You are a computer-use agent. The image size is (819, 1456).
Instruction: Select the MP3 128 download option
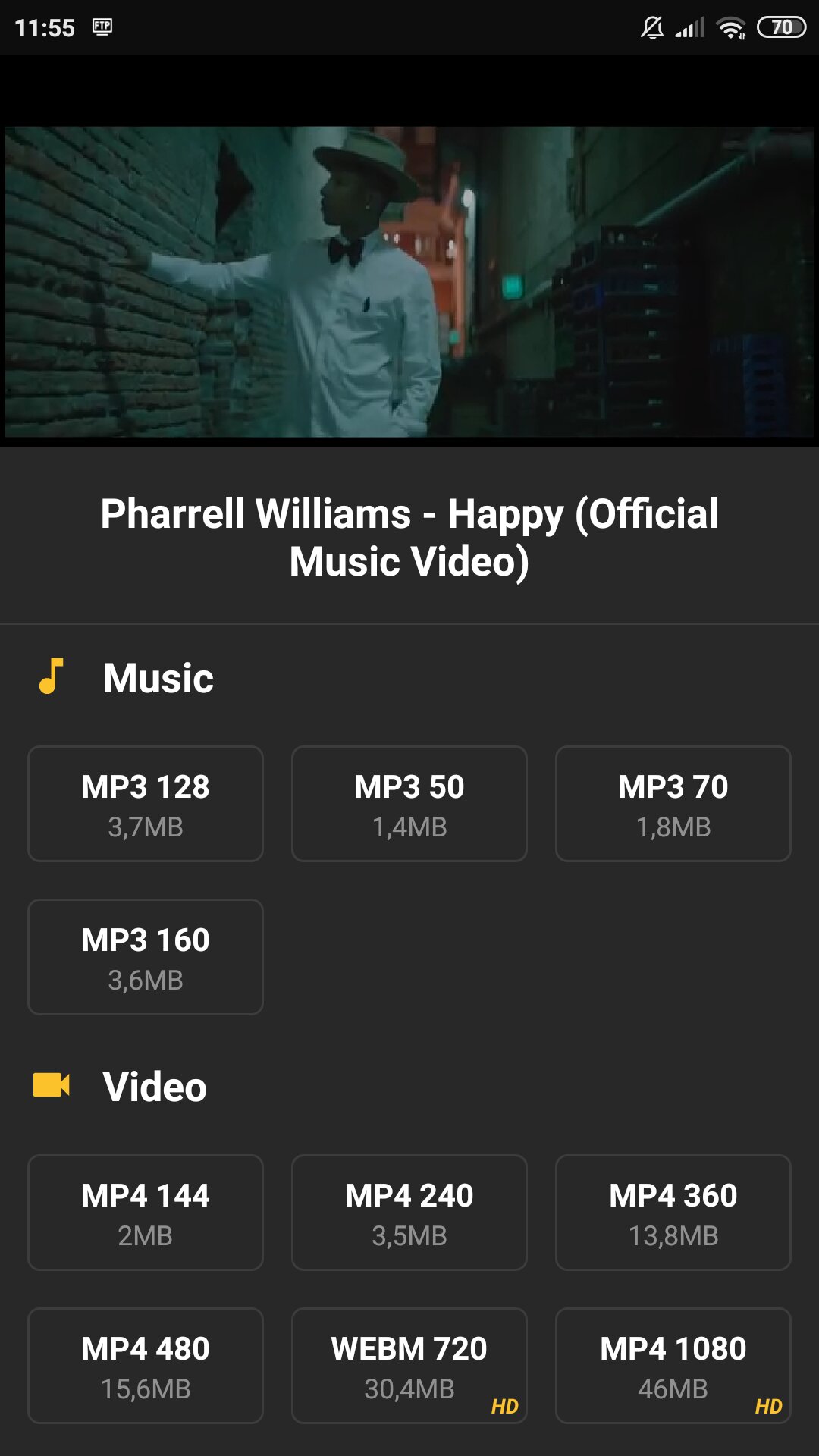[146, 804]
